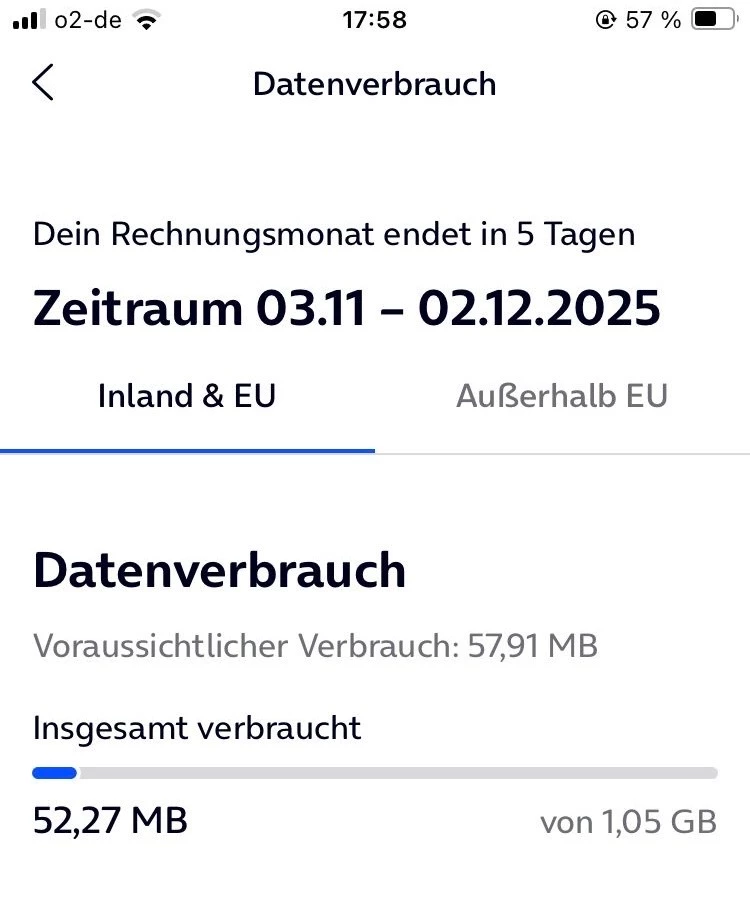Screen dimensions: 750x918
Task: Switch to the Außerhalb EU tab
Action: [x=562, y=396]
